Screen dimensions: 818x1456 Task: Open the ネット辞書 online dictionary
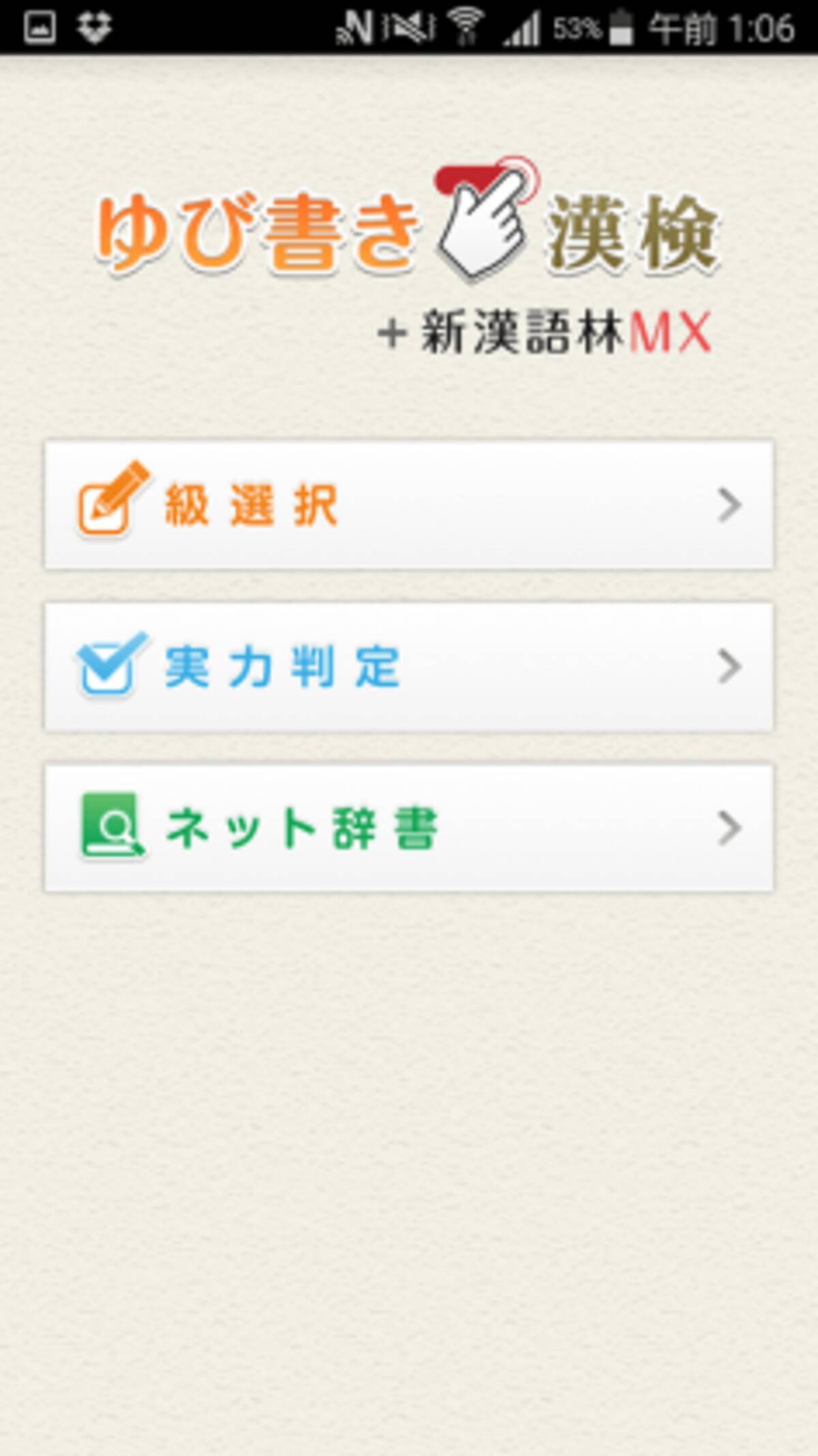click(x=409, y=828)
